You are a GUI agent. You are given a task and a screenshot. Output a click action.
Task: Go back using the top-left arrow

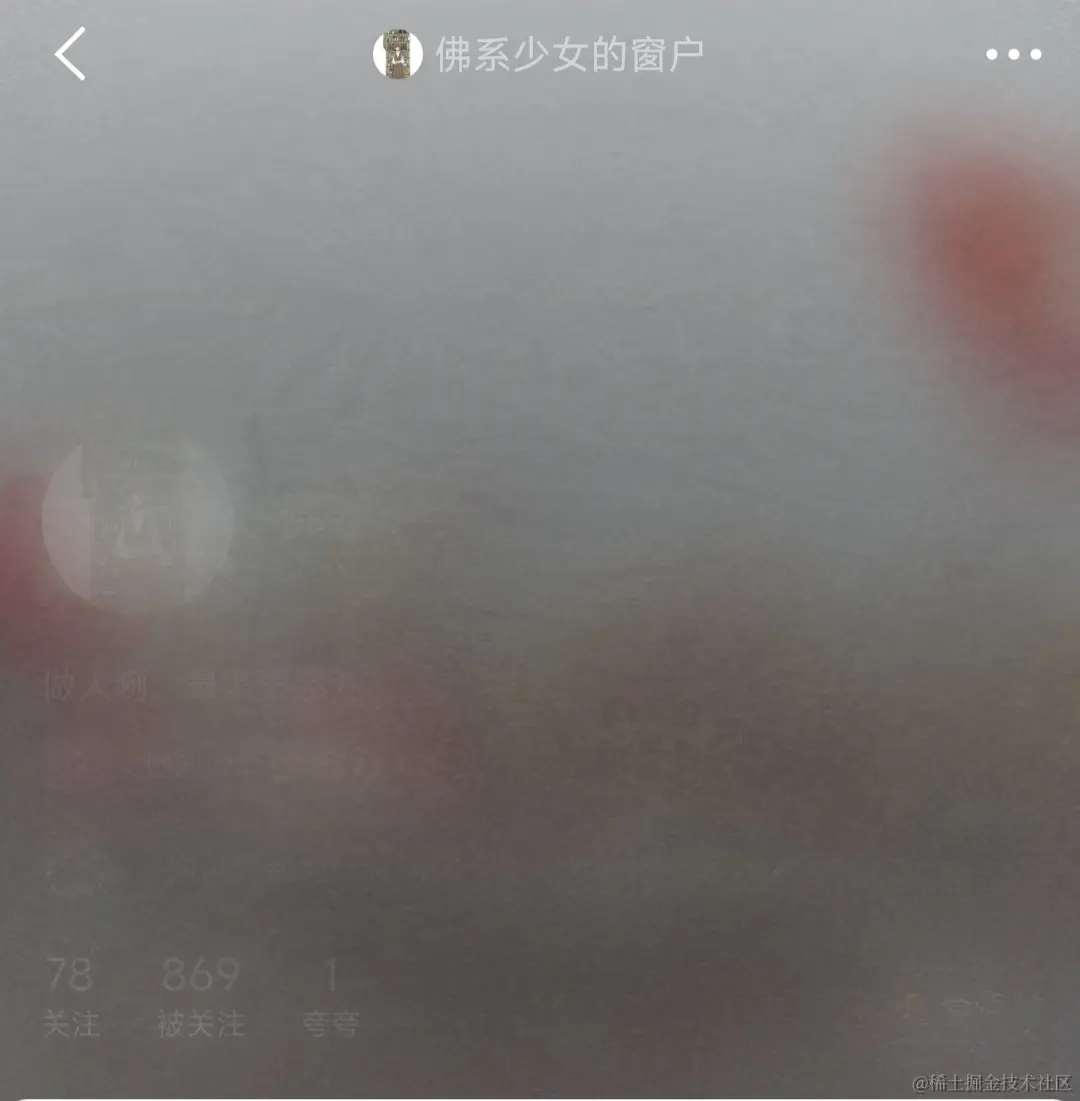point(70,54)
